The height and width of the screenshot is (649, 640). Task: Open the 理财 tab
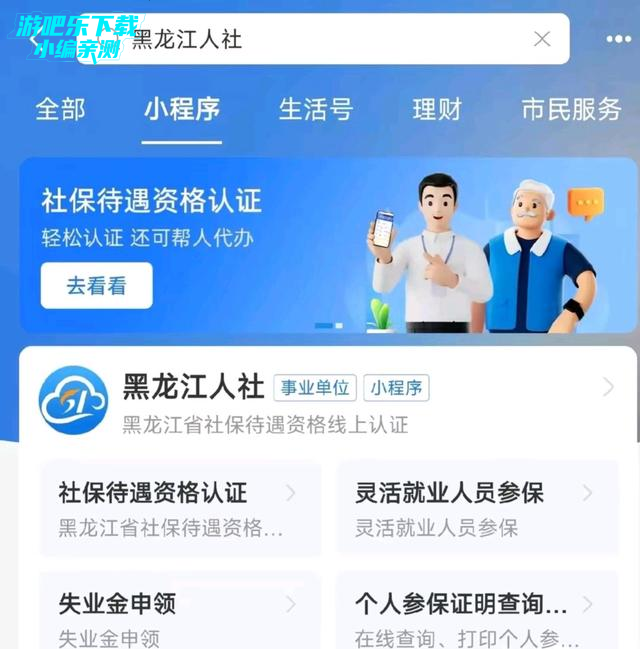[x=437, y=109]
